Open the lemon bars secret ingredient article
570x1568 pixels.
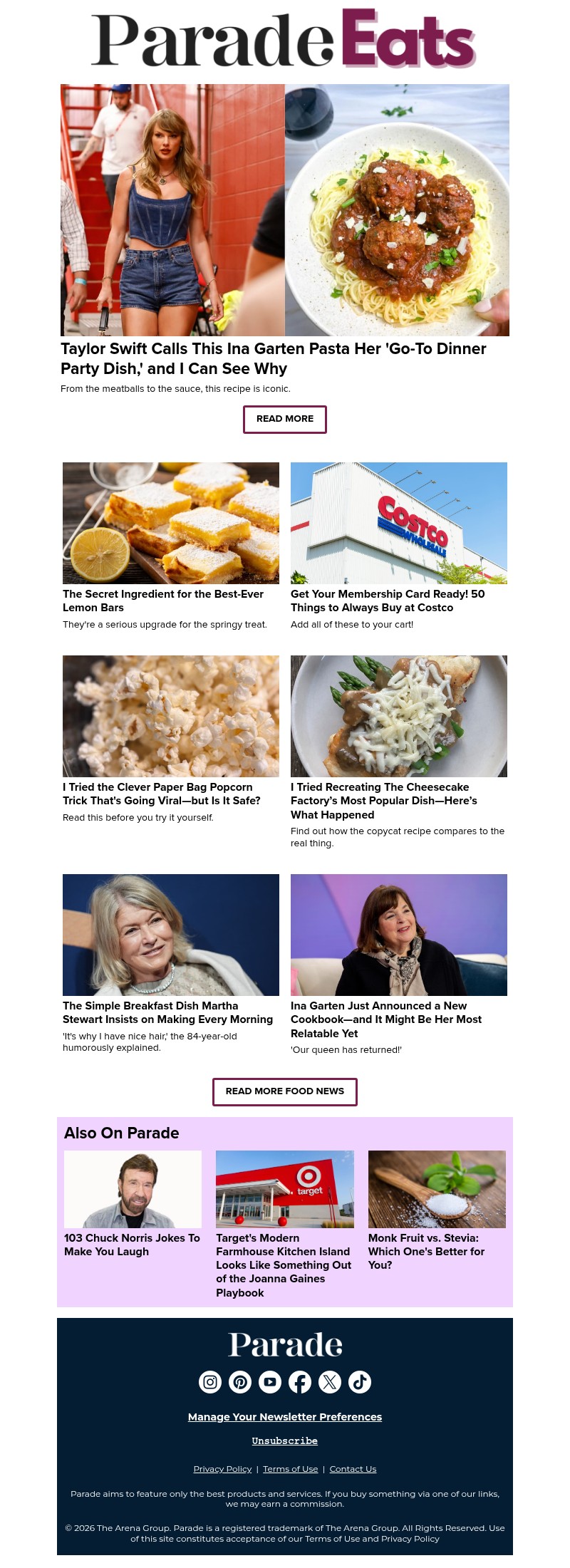pos(162,601)
